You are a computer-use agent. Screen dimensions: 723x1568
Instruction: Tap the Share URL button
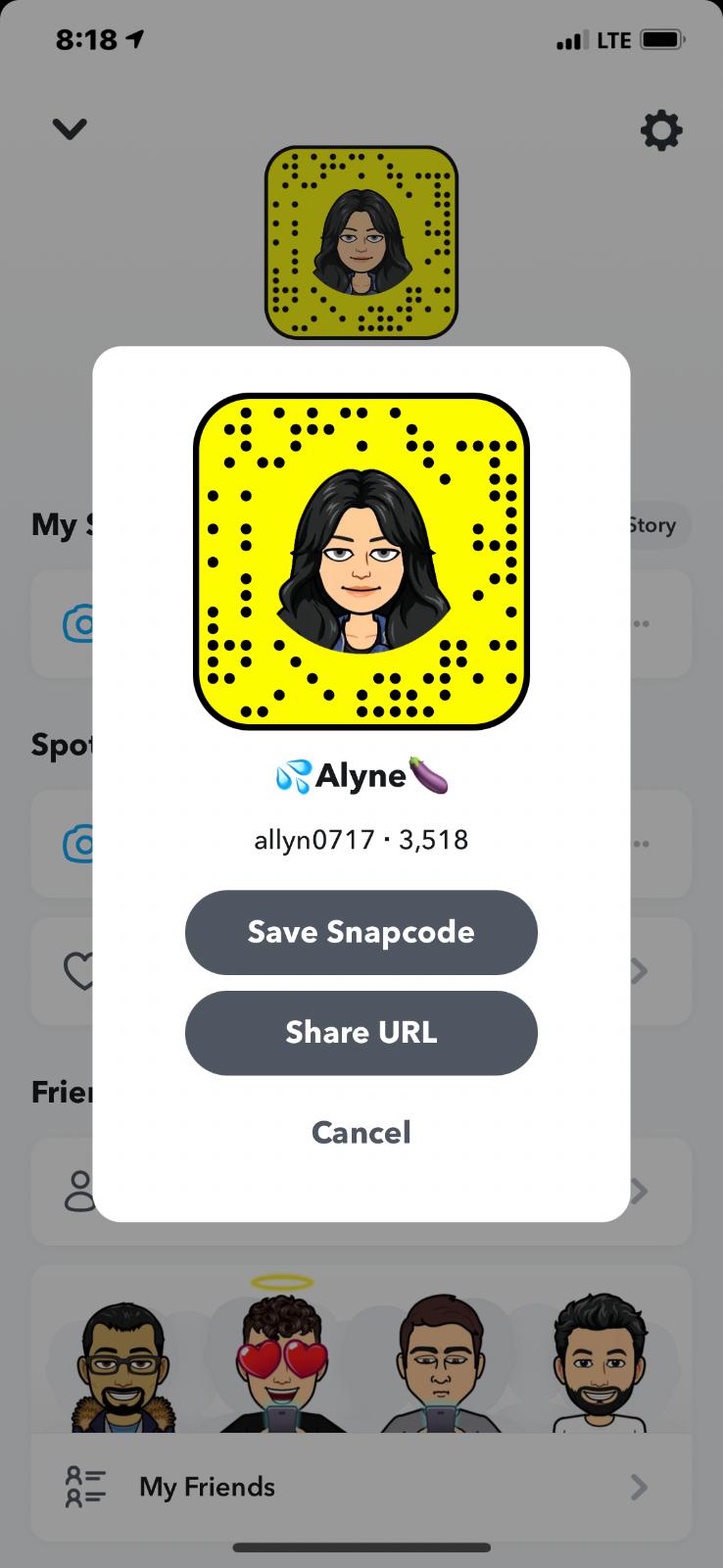point(361,1033)
